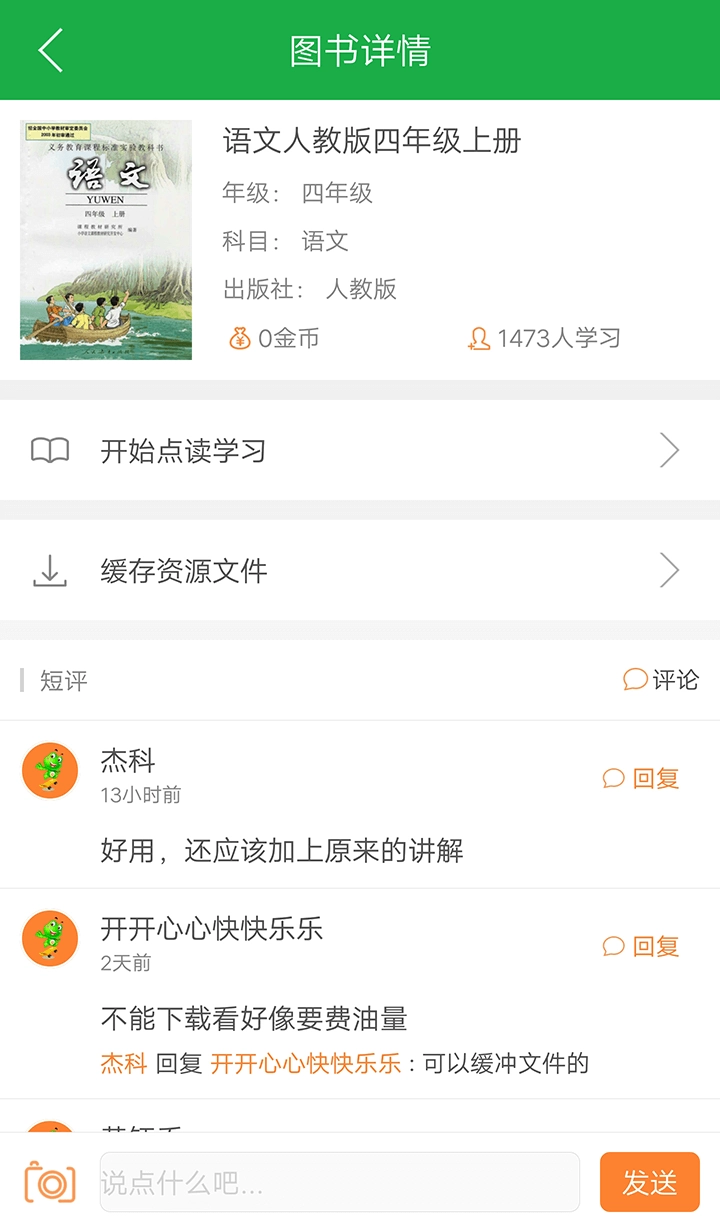Image resolution: width=720 pixels, height=1232 pixels.
Task: Tap the gold coin icon showing 0金币
Action: (238, 340)
